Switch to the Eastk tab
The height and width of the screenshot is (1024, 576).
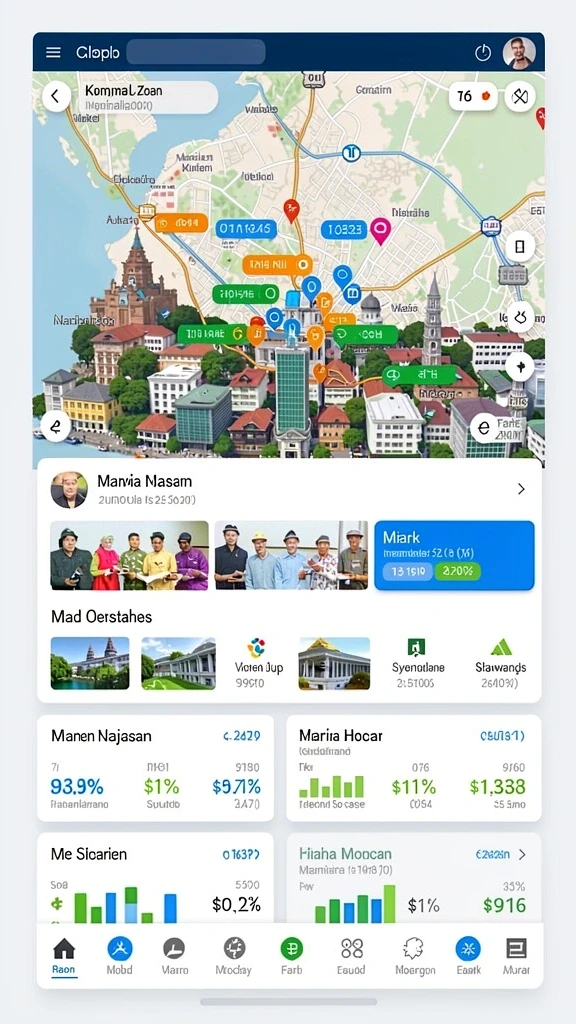click(468, 955)
